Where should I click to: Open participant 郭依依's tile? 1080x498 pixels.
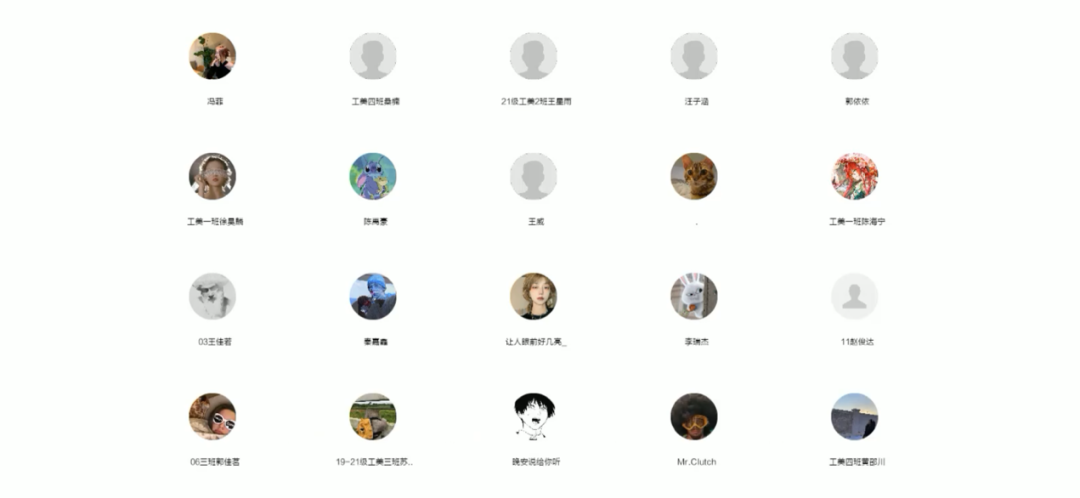855,57
